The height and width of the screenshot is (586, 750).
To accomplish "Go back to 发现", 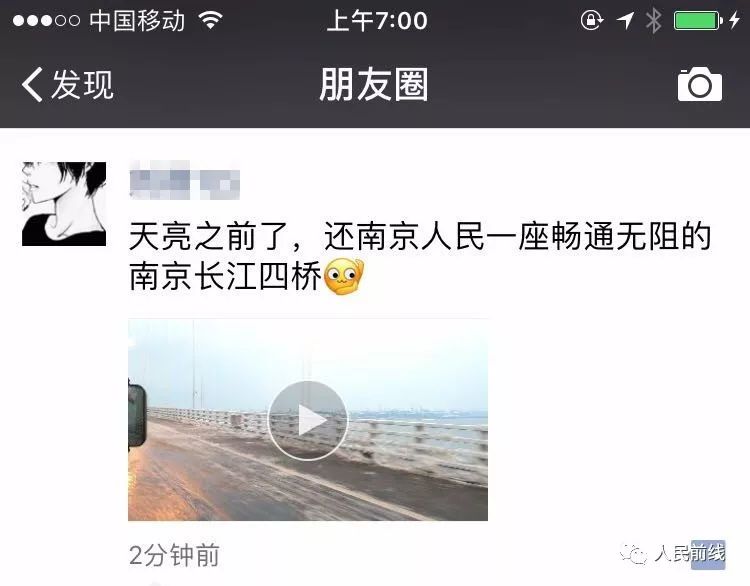I will [67, 85].
